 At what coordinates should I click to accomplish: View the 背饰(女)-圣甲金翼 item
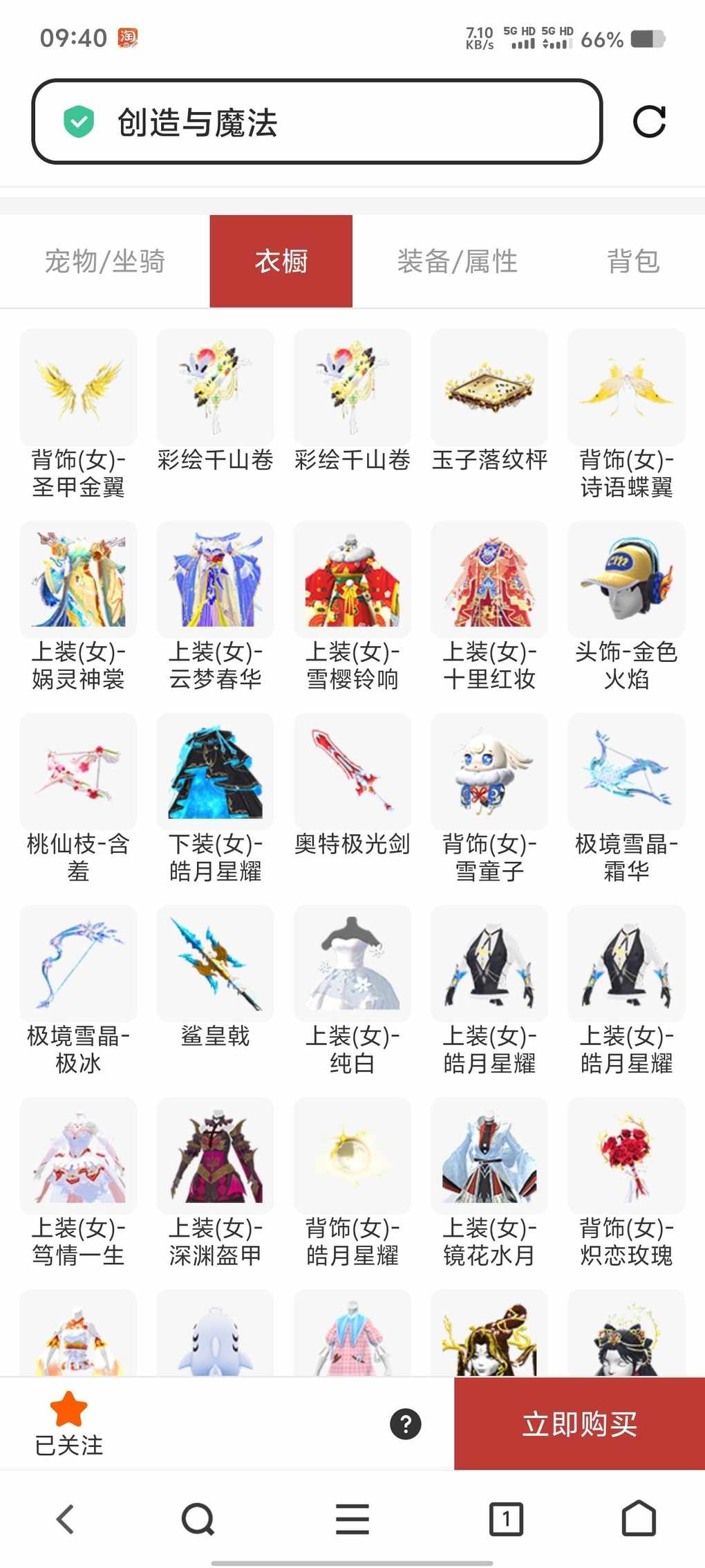click(x=78, y=387)
